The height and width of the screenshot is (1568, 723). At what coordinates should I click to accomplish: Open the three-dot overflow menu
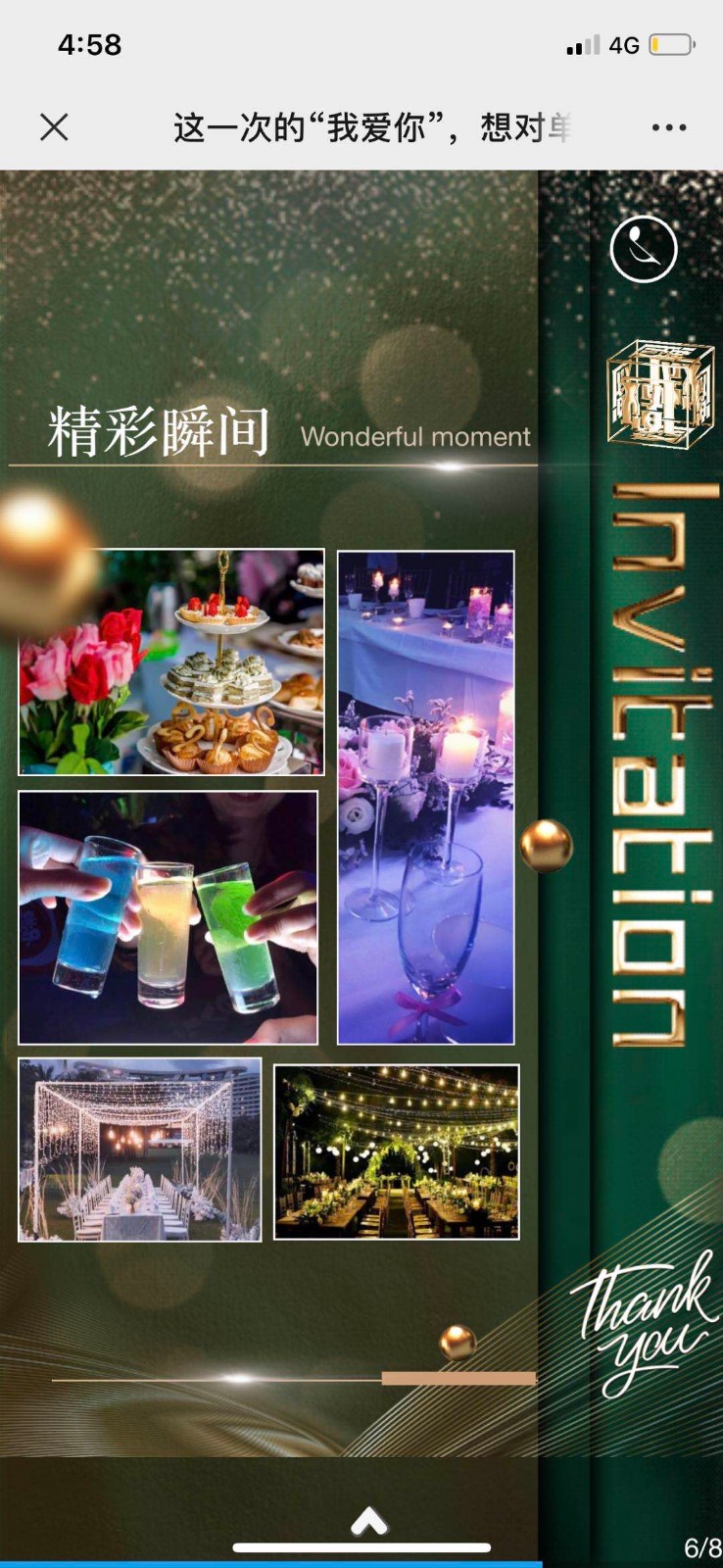(669, 127)
